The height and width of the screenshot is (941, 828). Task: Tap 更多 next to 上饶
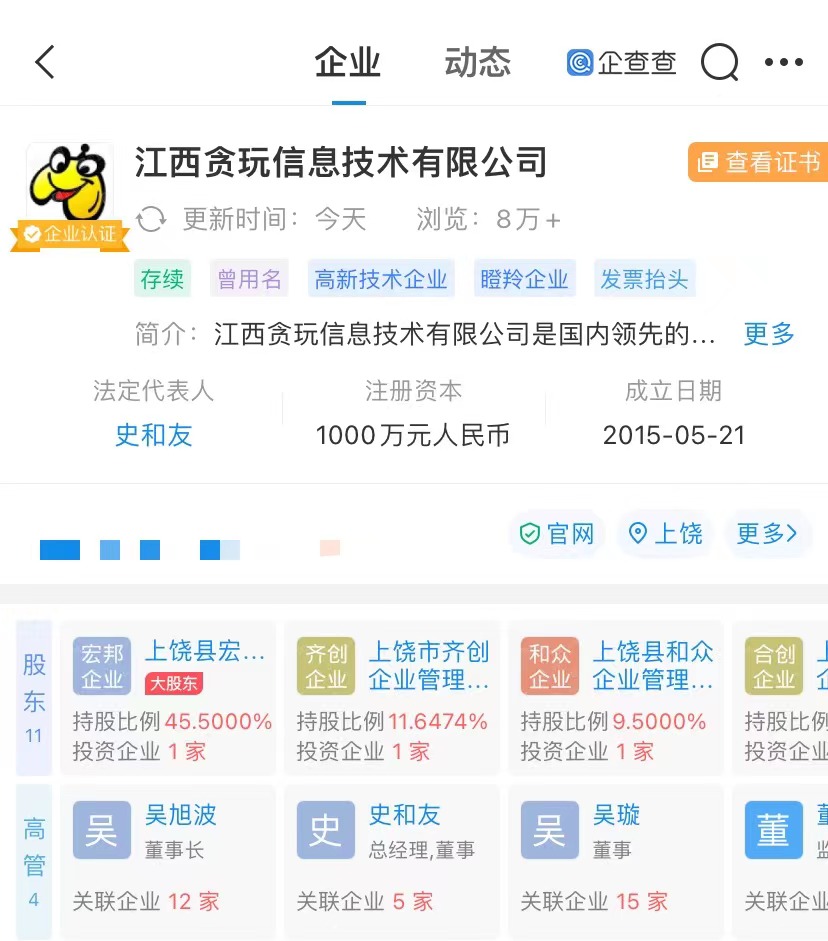pyautogui.click(x=767, y=533)
